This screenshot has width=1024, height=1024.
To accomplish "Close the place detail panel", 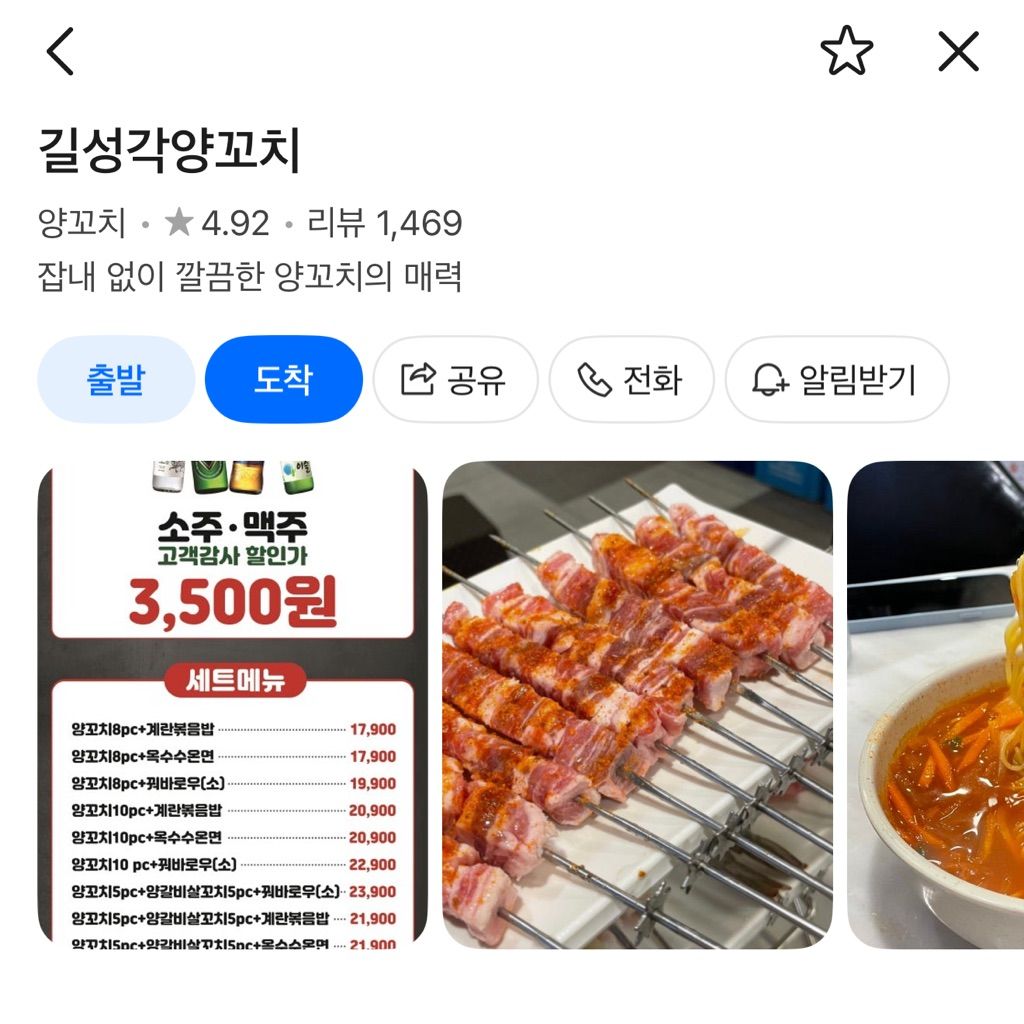I will (x=958, y=51).
